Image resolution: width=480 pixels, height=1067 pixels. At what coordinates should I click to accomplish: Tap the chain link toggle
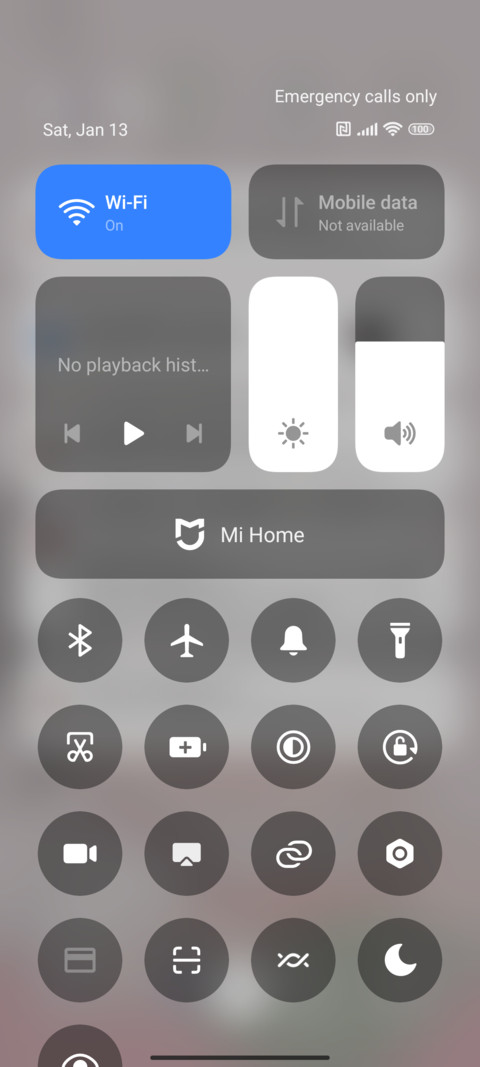(x=293, y=853)
